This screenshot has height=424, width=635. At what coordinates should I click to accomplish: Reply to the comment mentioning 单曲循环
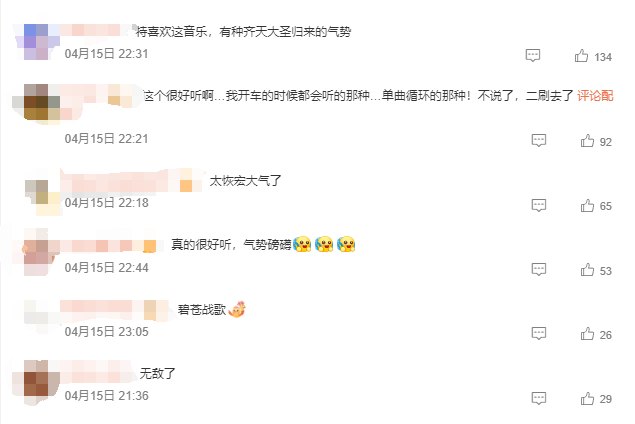[539, 141]
